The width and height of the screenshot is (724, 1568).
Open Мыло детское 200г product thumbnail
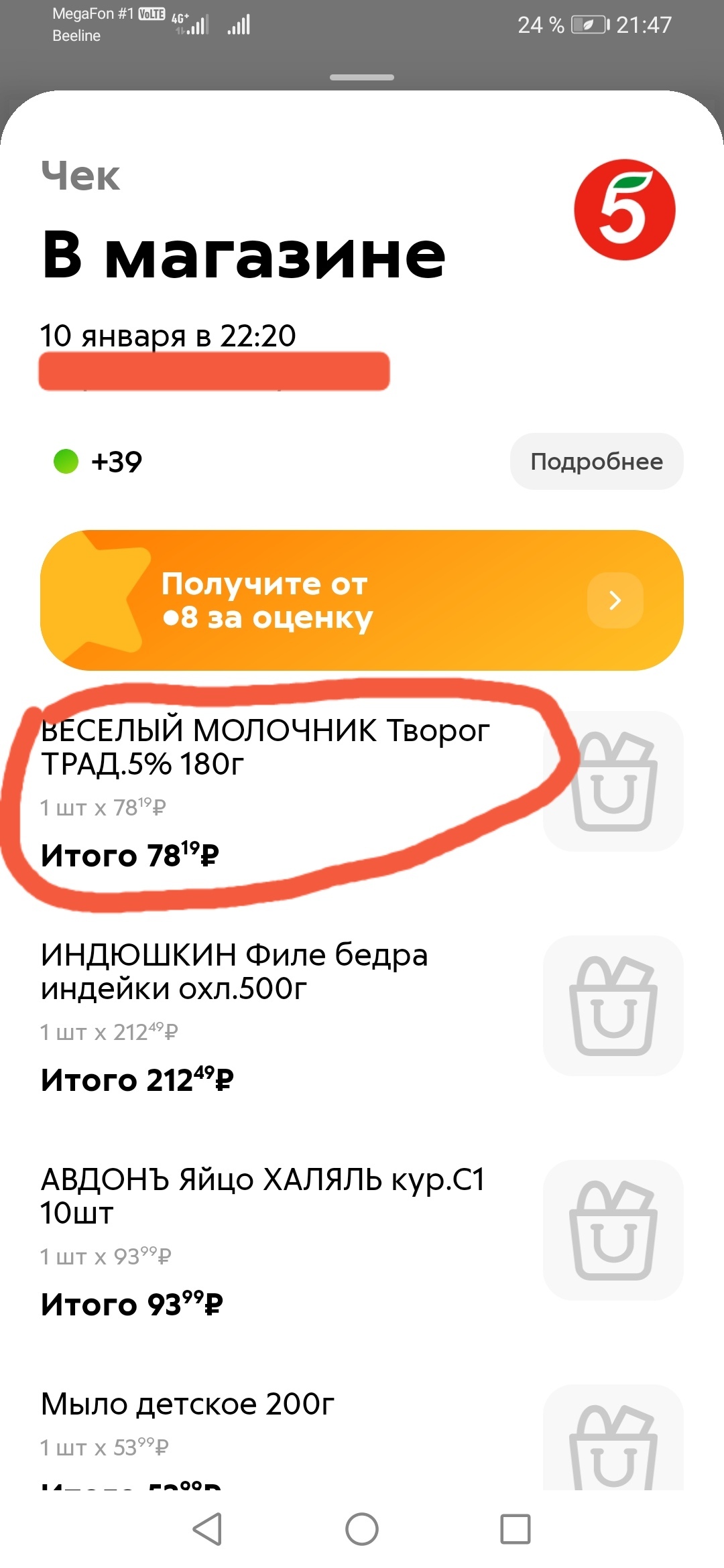pos(613,1441)
